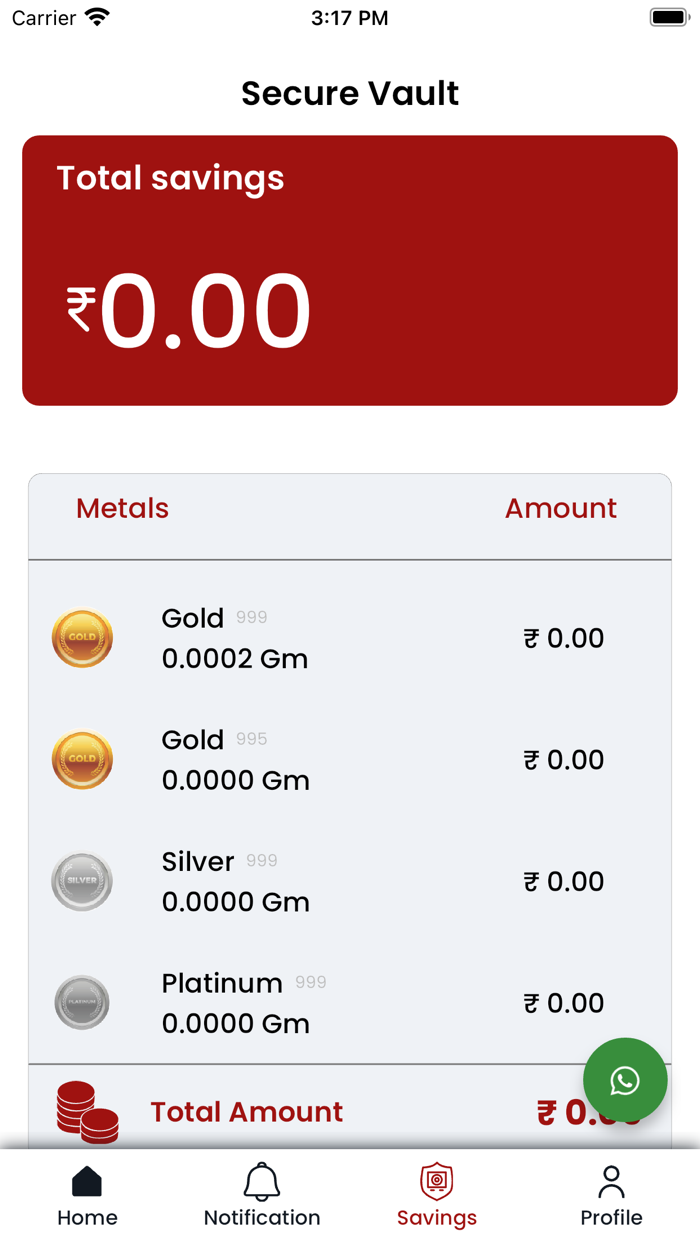This screenshot has height=1244, width=700.
Task: Open WhatsApp chat floating button
Action: [625, 1080]
